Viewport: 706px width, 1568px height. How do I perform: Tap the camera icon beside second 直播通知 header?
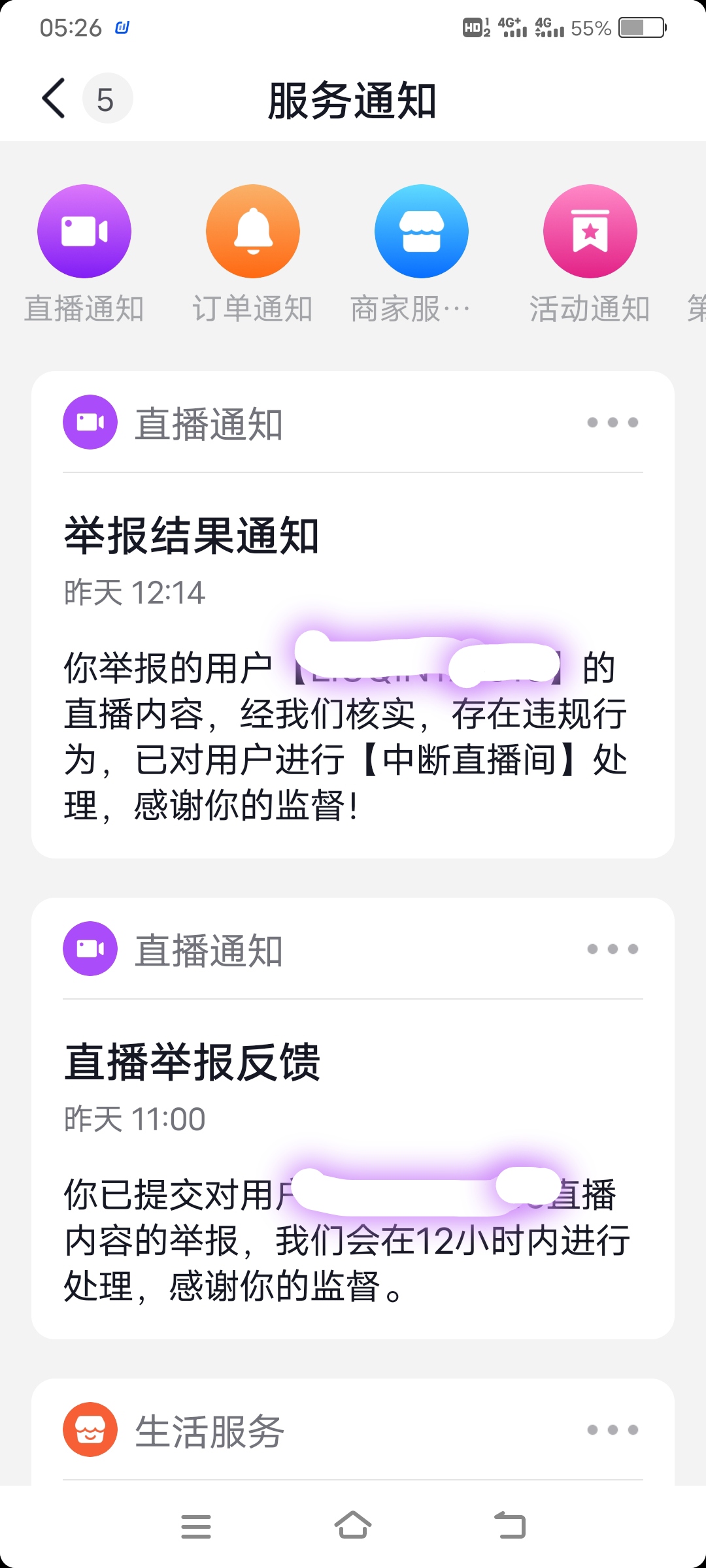90,949
